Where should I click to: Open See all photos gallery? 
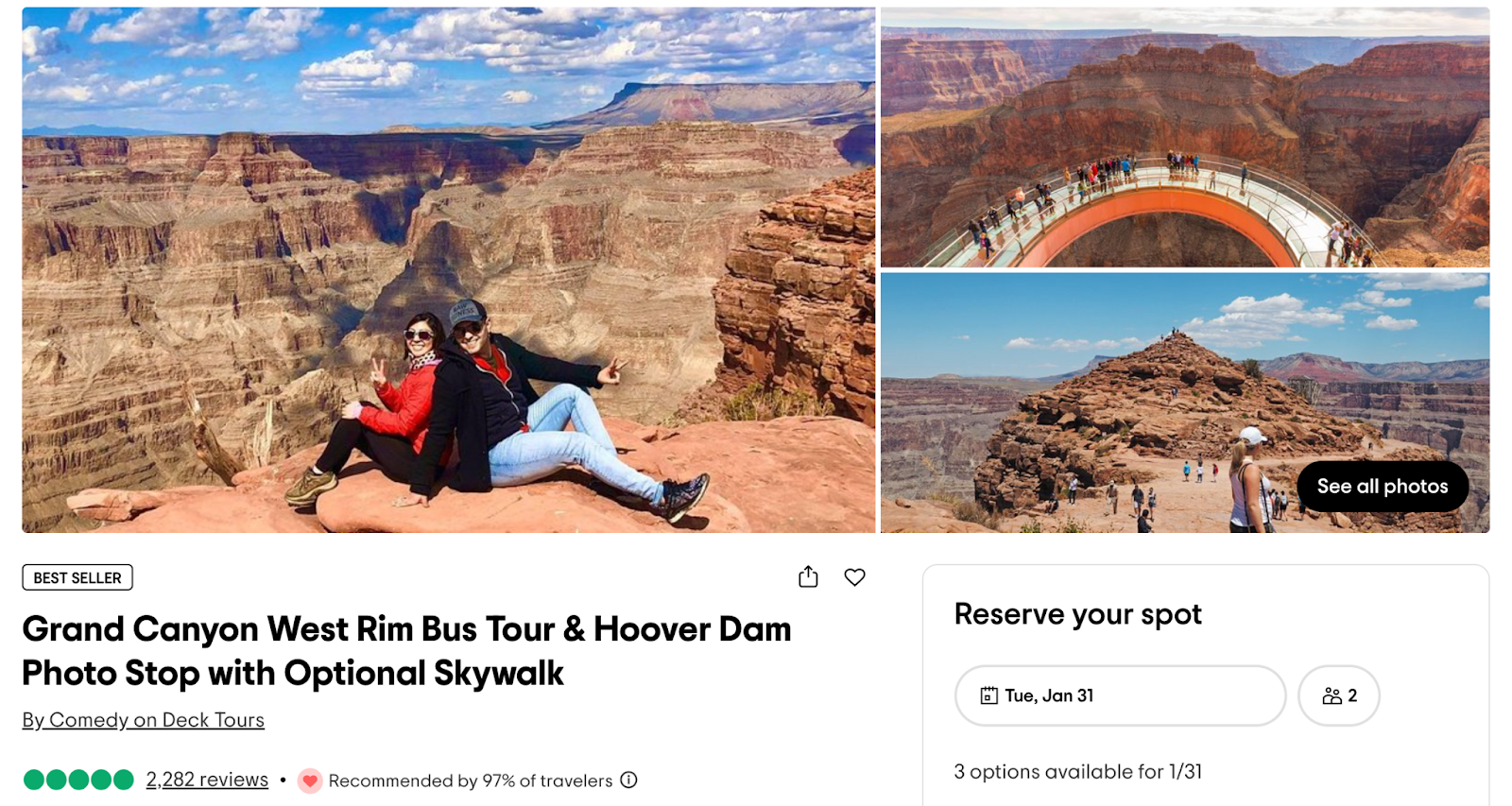[x=1382, y=486]
